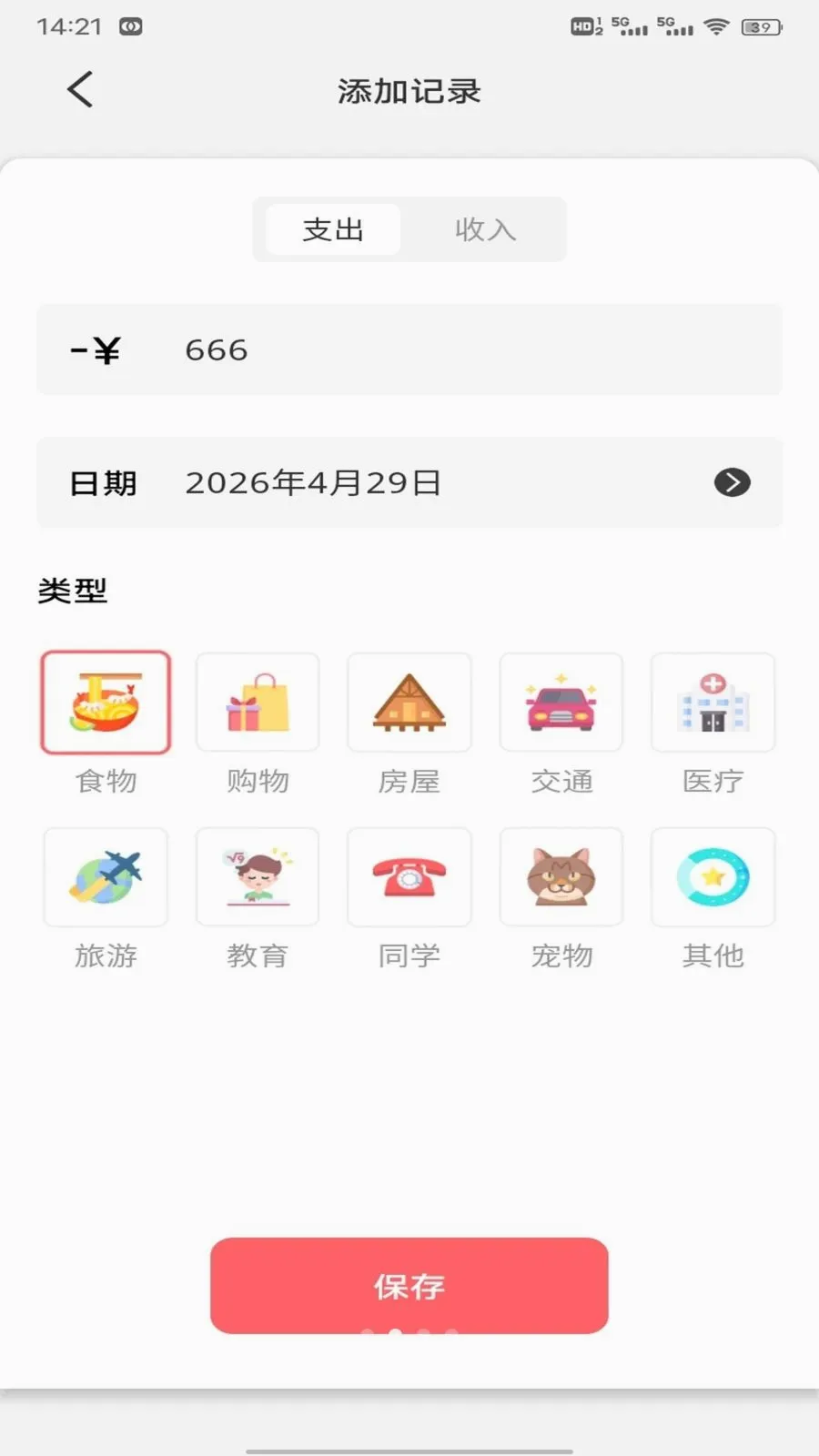Choose the 其他 category
819x1456 pixels.
[x=713, y=877]
